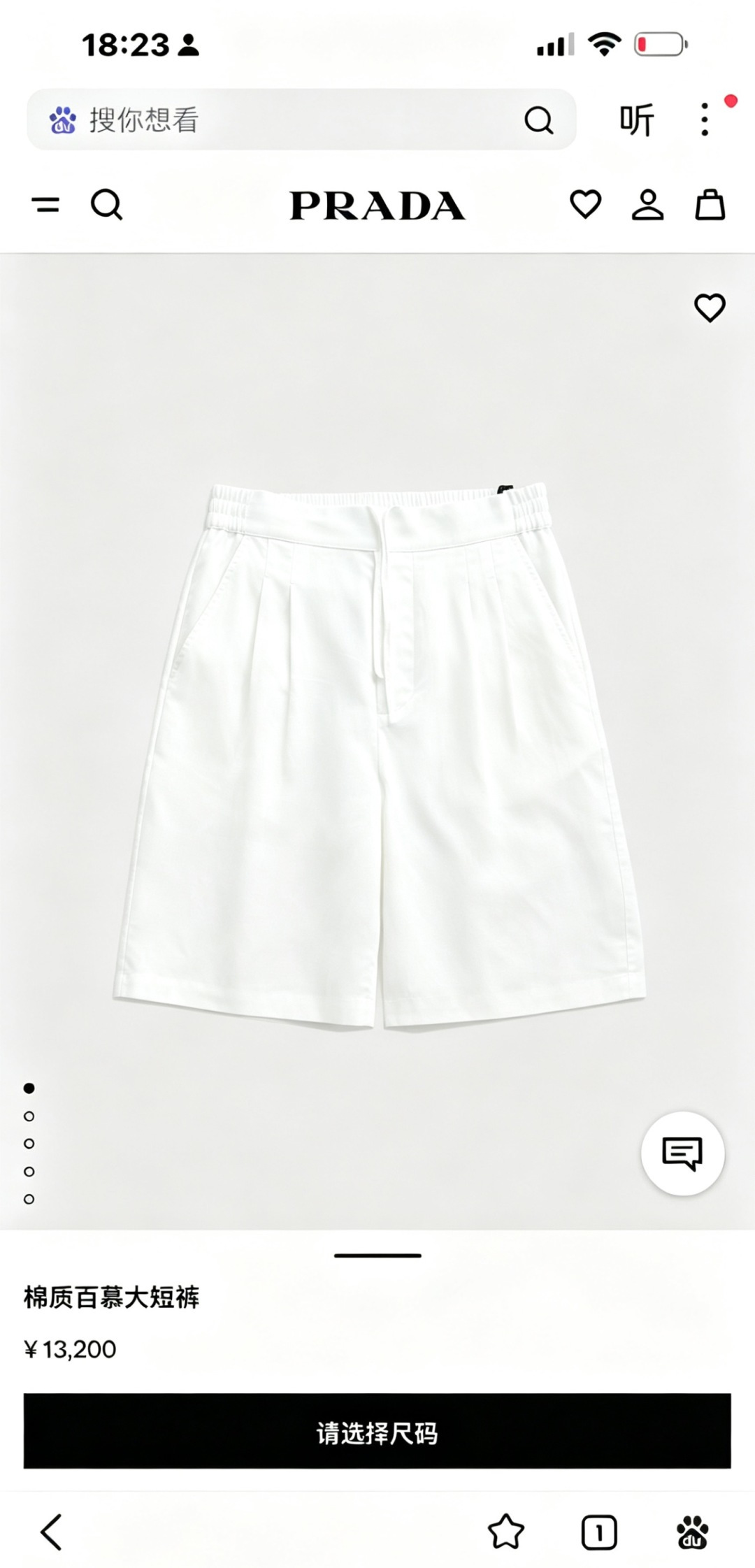The height and width of the screenshot is (1568, 755).
Task: Jump to the second product image dot
Action: 29,1116
